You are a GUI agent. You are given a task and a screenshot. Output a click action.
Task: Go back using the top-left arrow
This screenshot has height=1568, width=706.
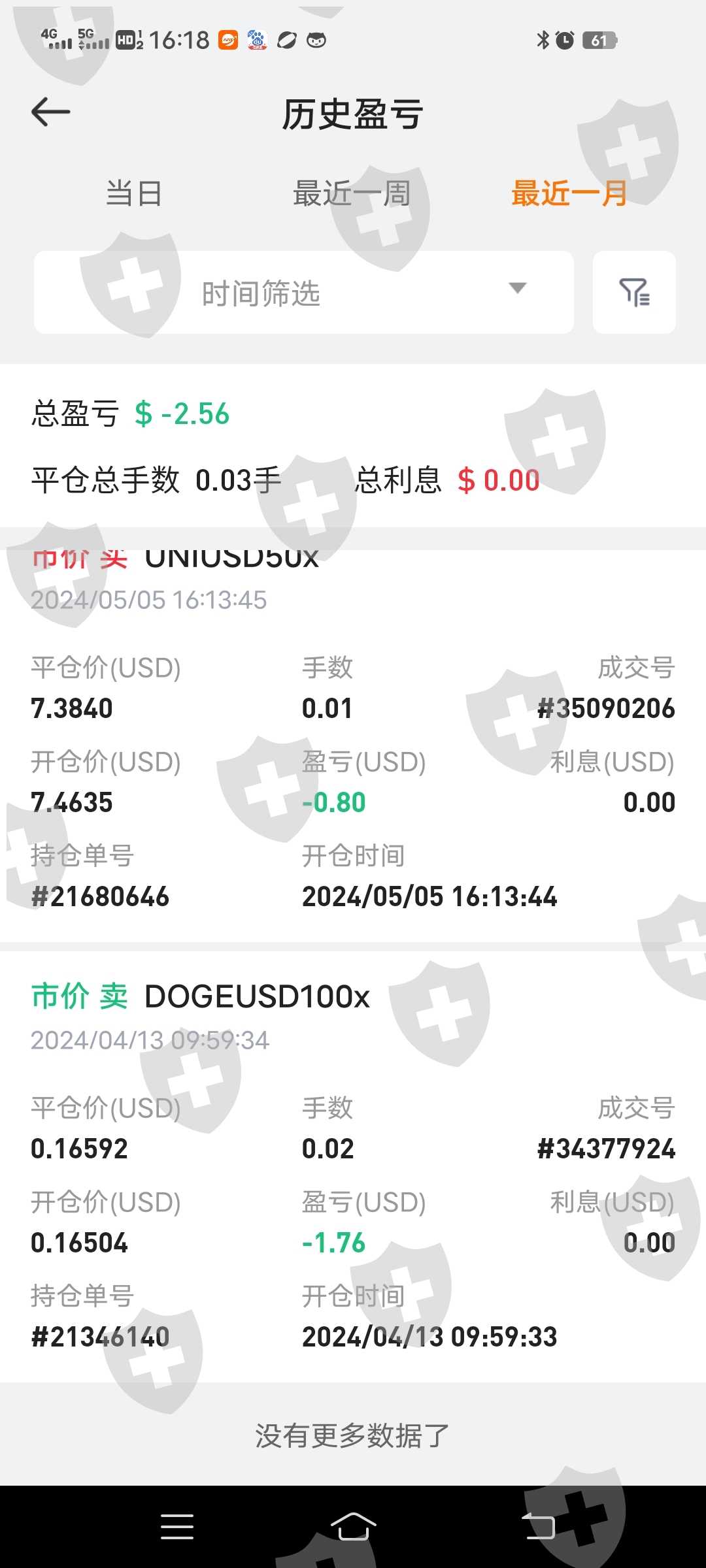tap(51, 112)
